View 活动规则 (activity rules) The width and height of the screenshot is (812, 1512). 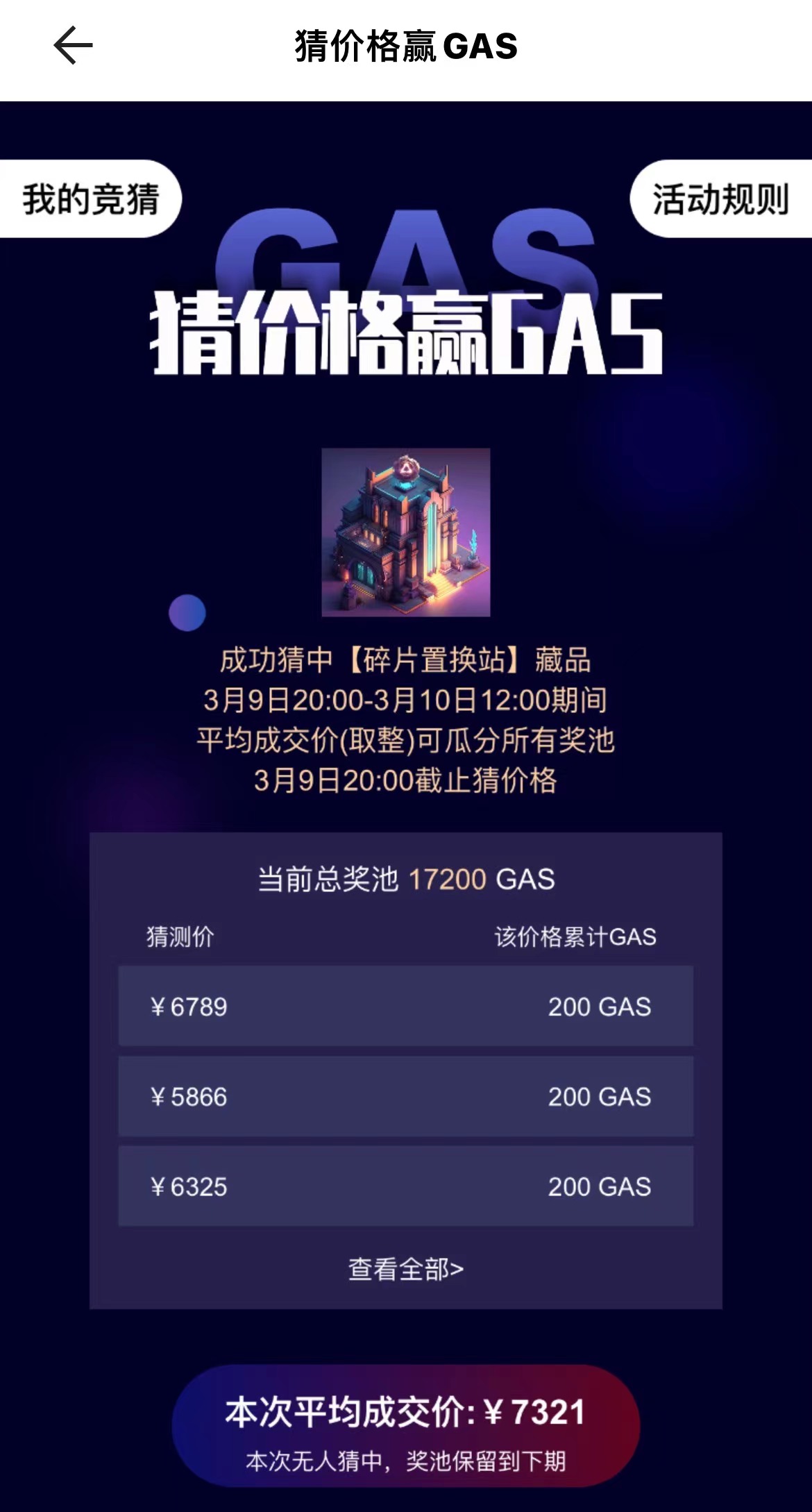click(x=720, y=199)
